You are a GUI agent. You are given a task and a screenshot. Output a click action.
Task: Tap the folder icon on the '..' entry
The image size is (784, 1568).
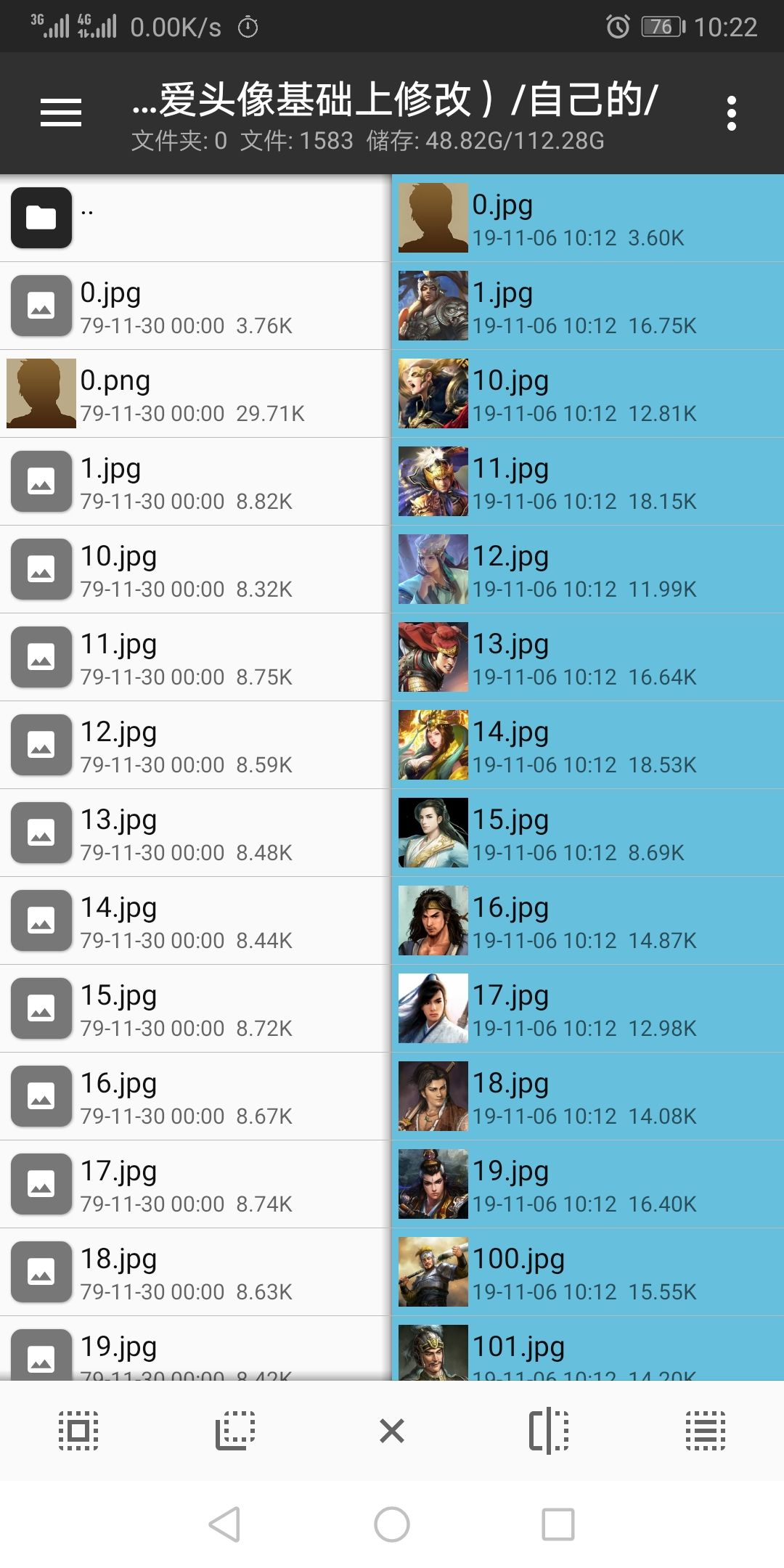(41, 217)
